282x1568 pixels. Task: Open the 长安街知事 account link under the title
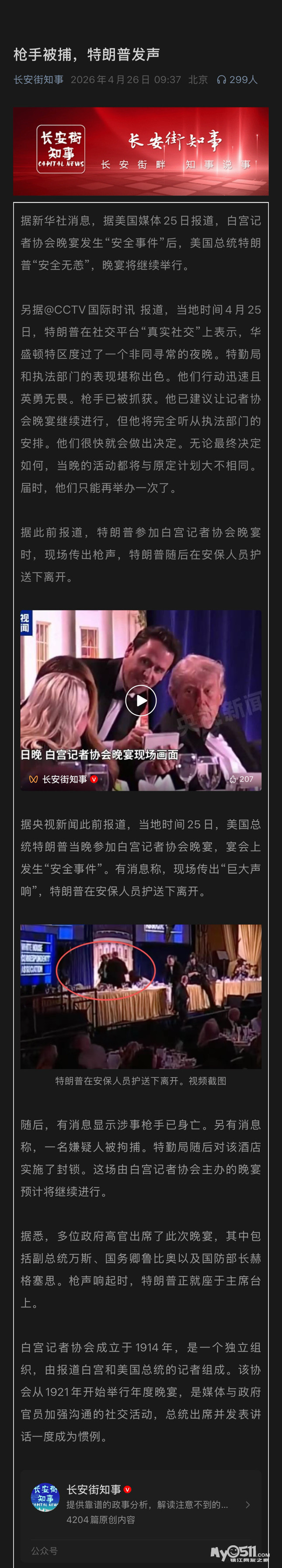38,80
